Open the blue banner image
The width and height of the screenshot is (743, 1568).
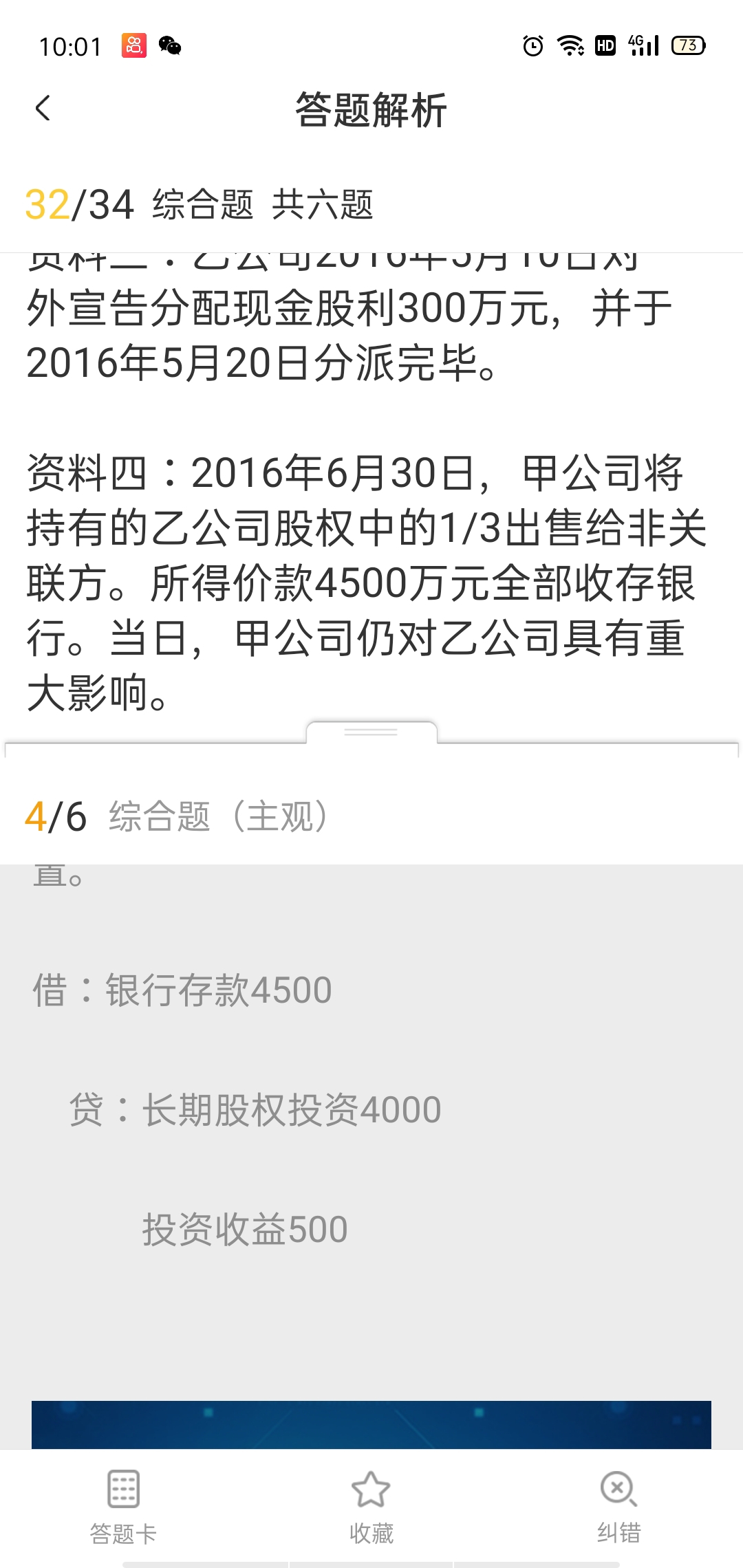pyautogui.click(x=371, y=1424)
